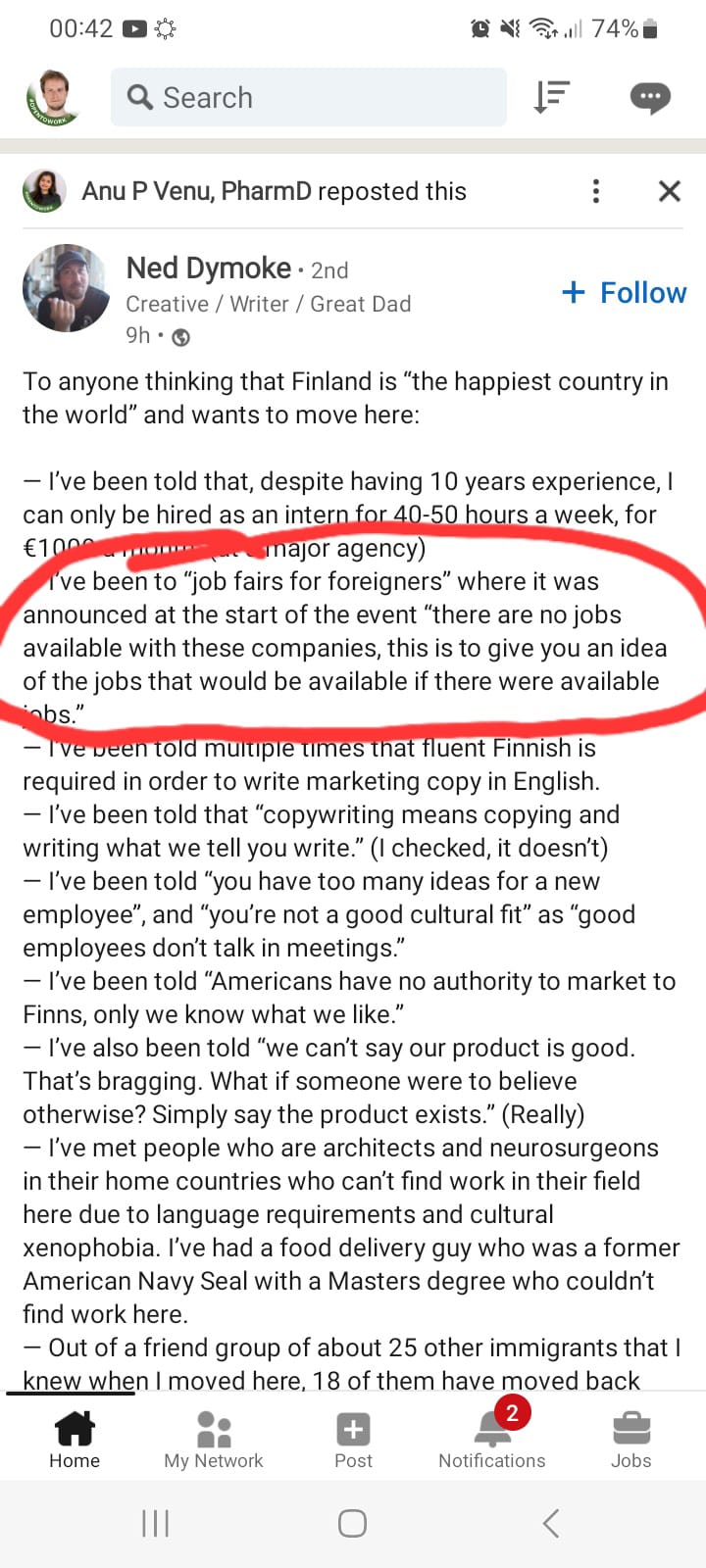Dismiss the reposted post with X
Viewport: 706px width, 1568px height.
point(670,191)
